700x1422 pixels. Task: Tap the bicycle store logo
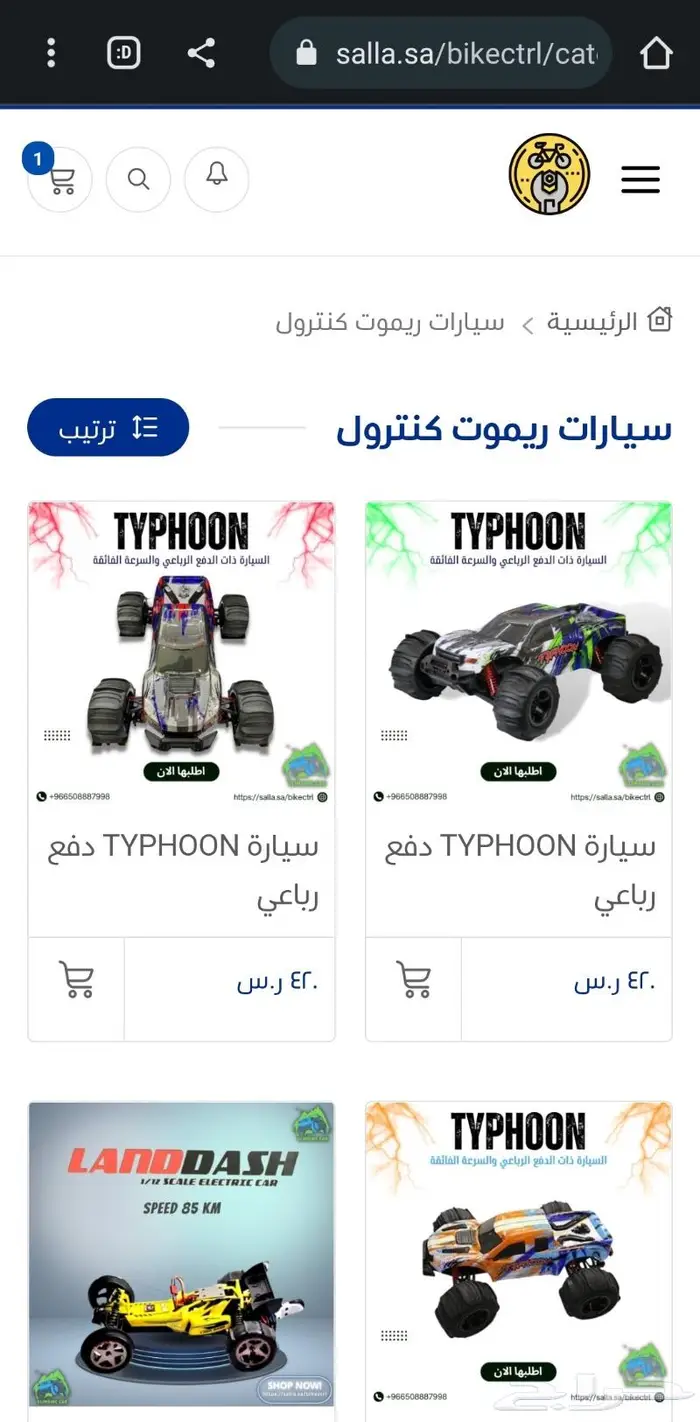tap(549, 175)
